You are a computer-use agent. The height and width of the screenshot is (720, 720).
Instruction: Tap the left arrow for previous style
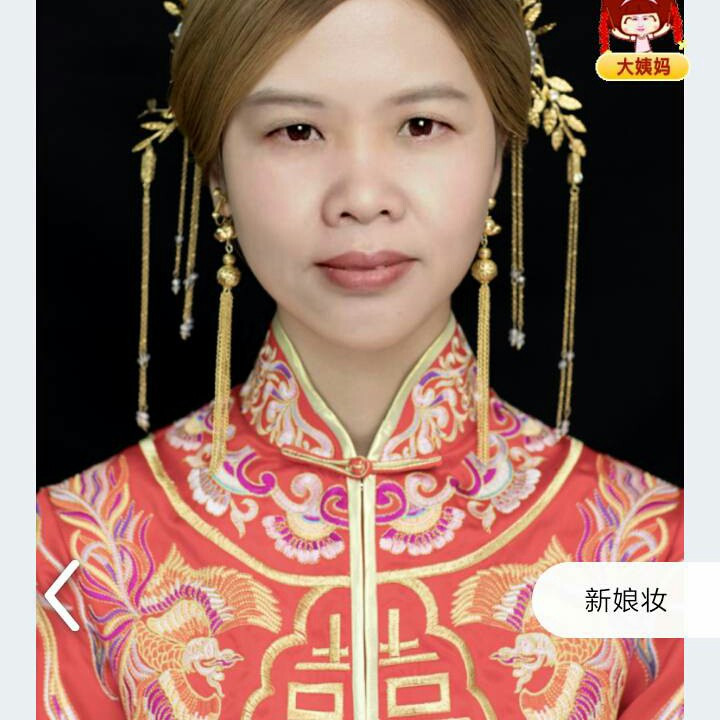click(x=62, y=596)
